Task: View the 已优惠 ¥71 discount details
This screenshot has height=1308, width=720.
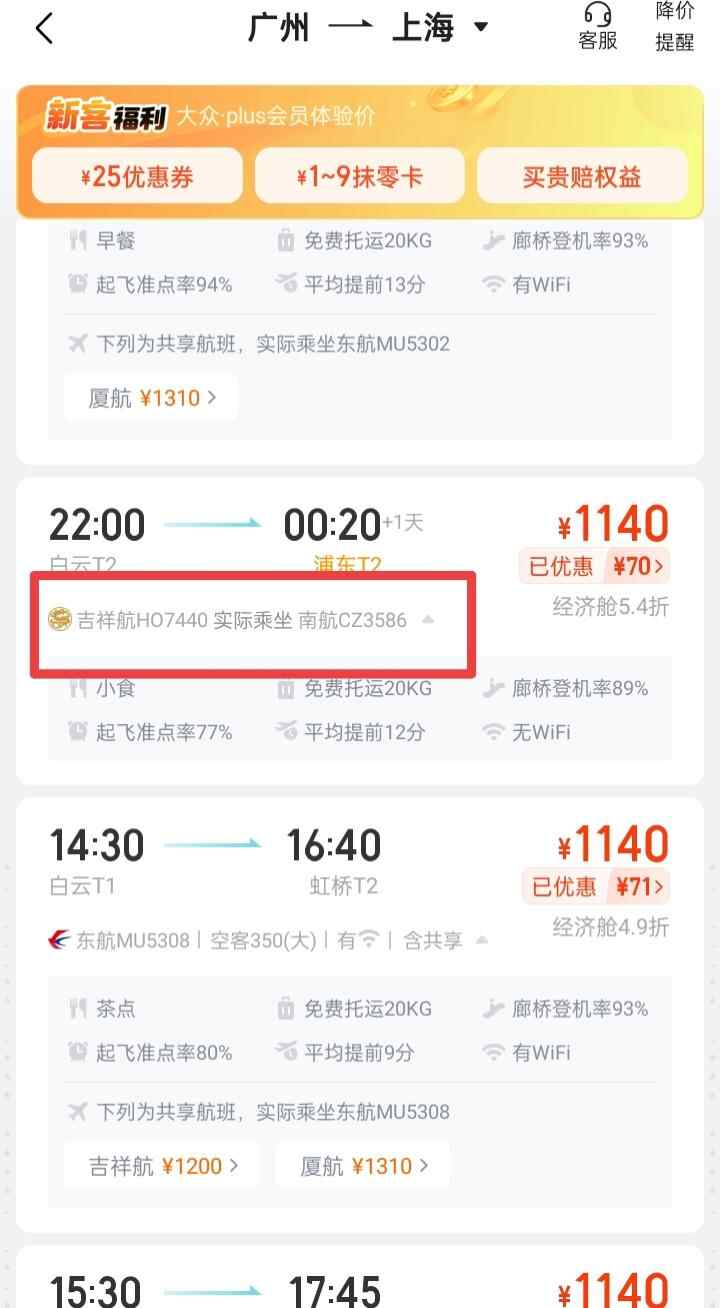Action: point(595,887)
